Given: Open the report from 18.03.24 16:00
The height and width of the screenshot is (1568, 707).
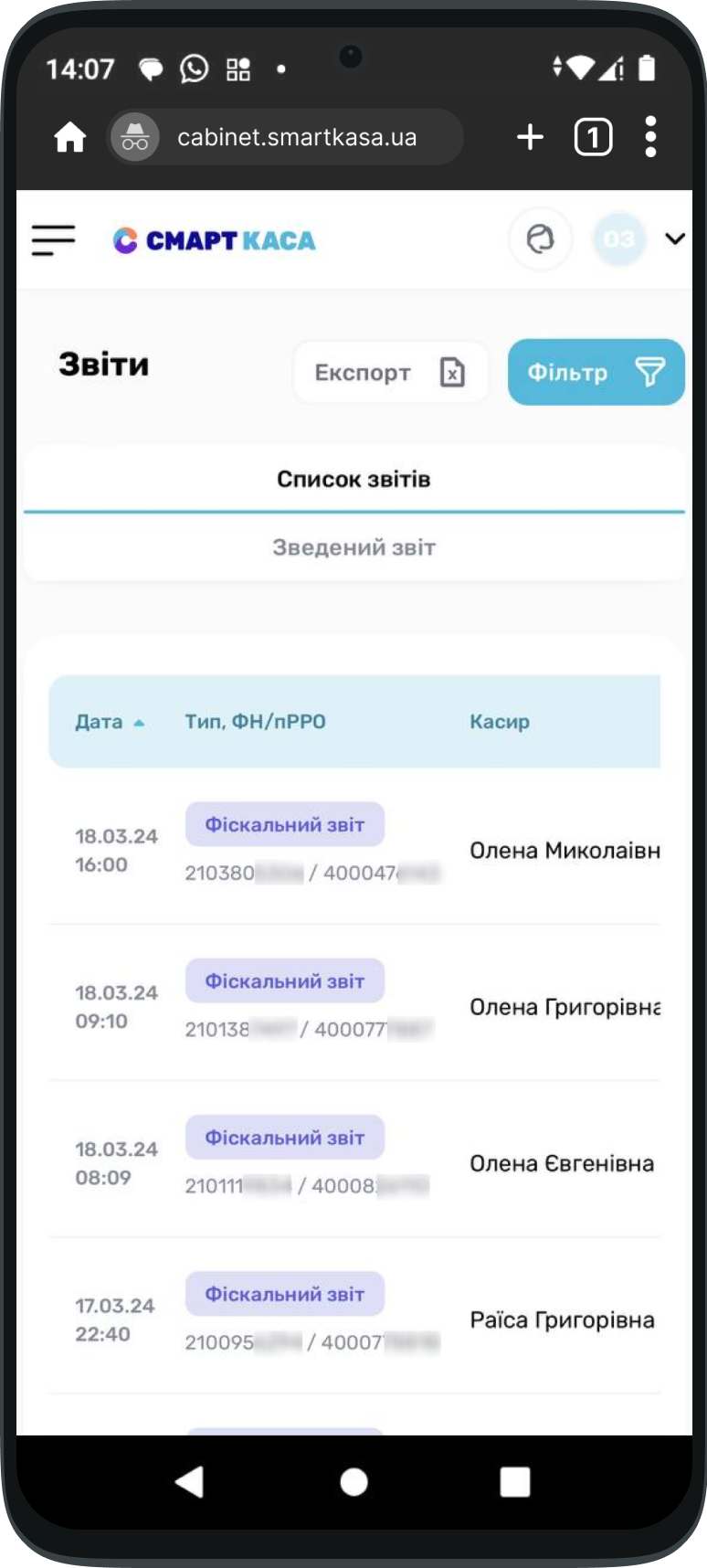Looking at the screenshot, I should point(354,849).
